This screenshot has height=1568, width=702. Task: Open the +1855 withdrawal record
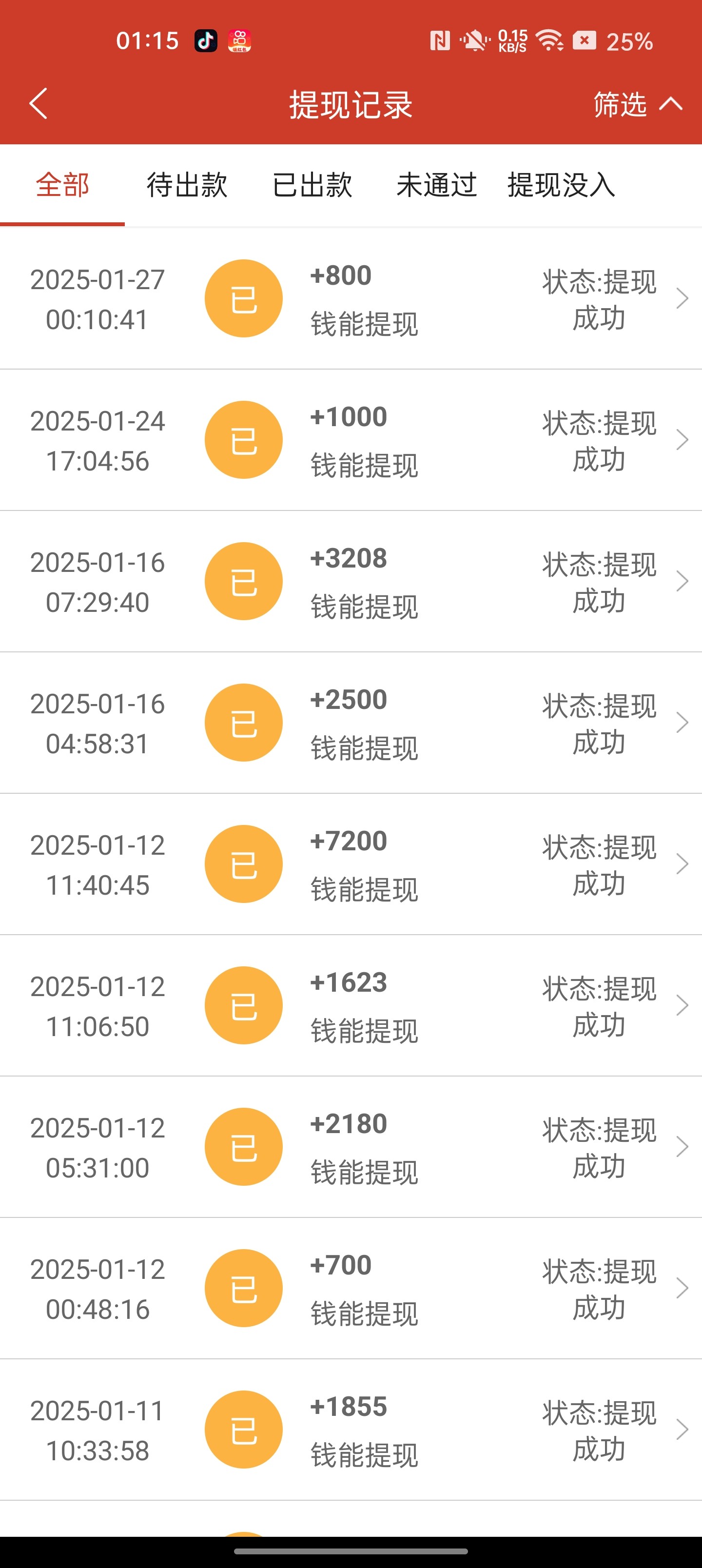[x=351, y=1429]
